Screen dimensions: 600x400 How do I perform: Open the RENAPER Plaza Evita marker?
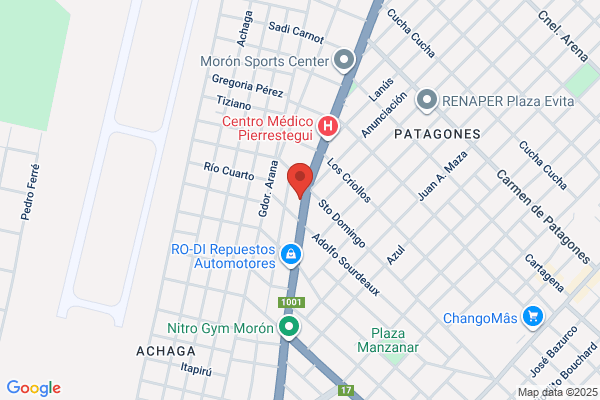coord(427,101)
